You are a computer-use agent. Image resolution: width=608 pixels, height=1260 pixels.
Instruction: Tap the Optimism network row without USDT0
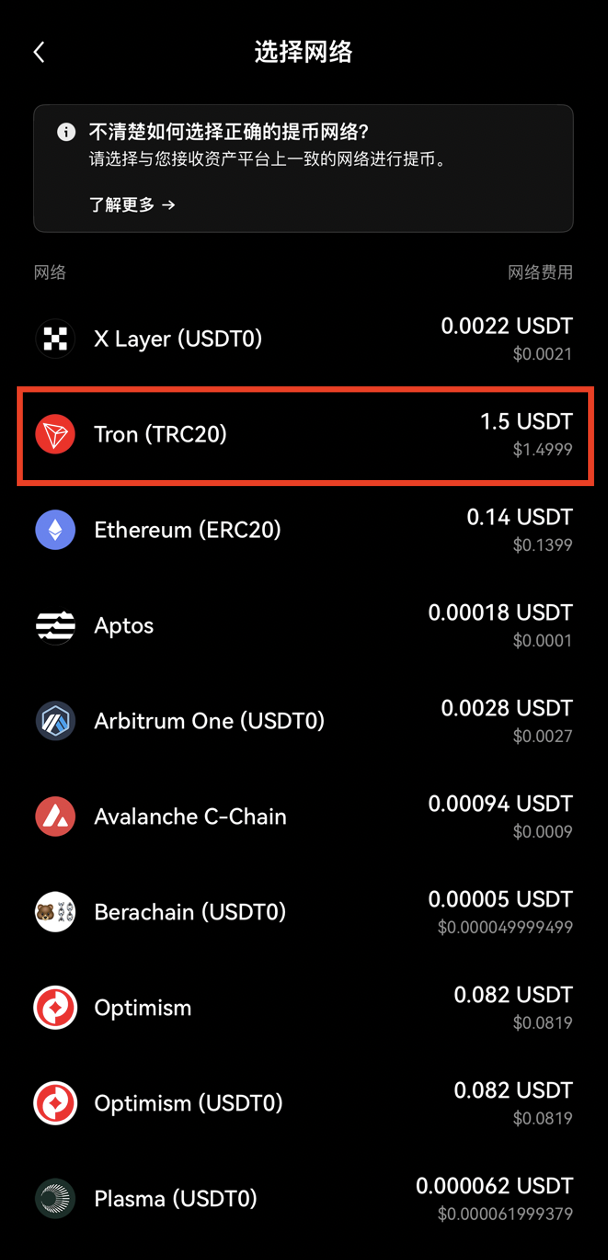coord(142,1008)
